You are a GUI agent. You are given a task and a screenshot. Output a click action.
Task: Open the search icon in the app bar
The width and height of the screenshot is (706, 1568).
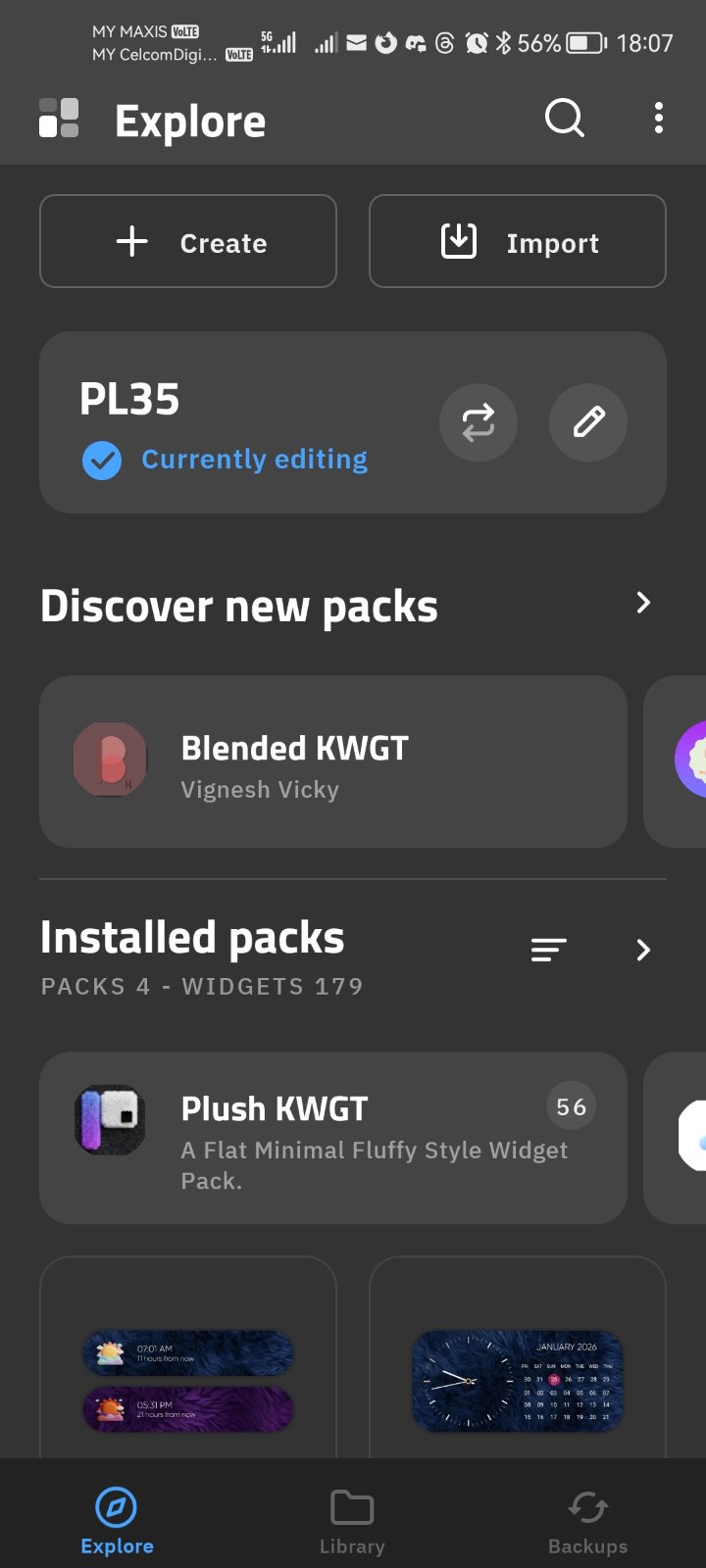pyautogui.click(x=564, y=119)
